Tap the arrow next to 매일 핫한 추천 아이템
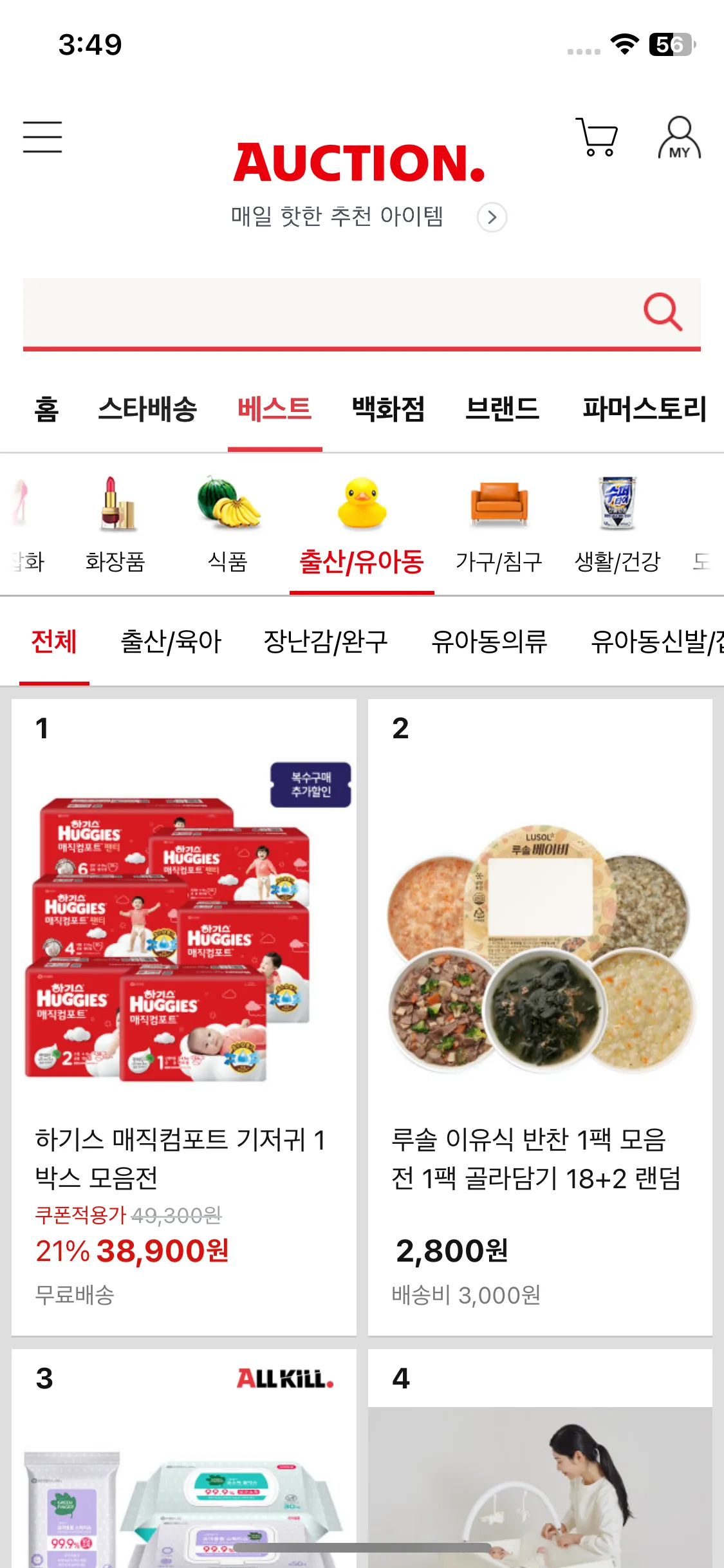Viewport: 724px width, 1568px height. click(x=492, y=218)
